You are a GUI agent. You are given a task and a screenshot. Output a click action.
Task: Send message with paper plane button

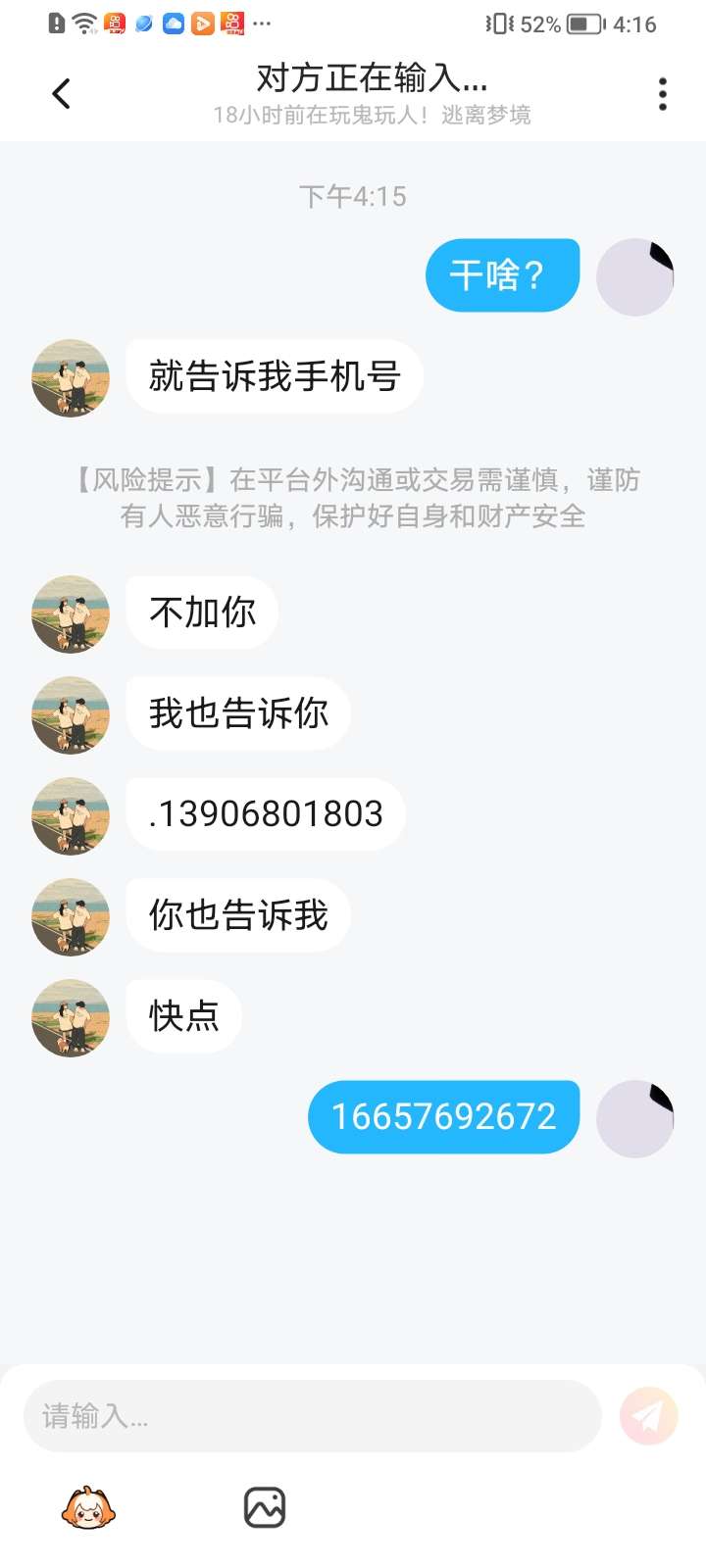coord(648,1416)
